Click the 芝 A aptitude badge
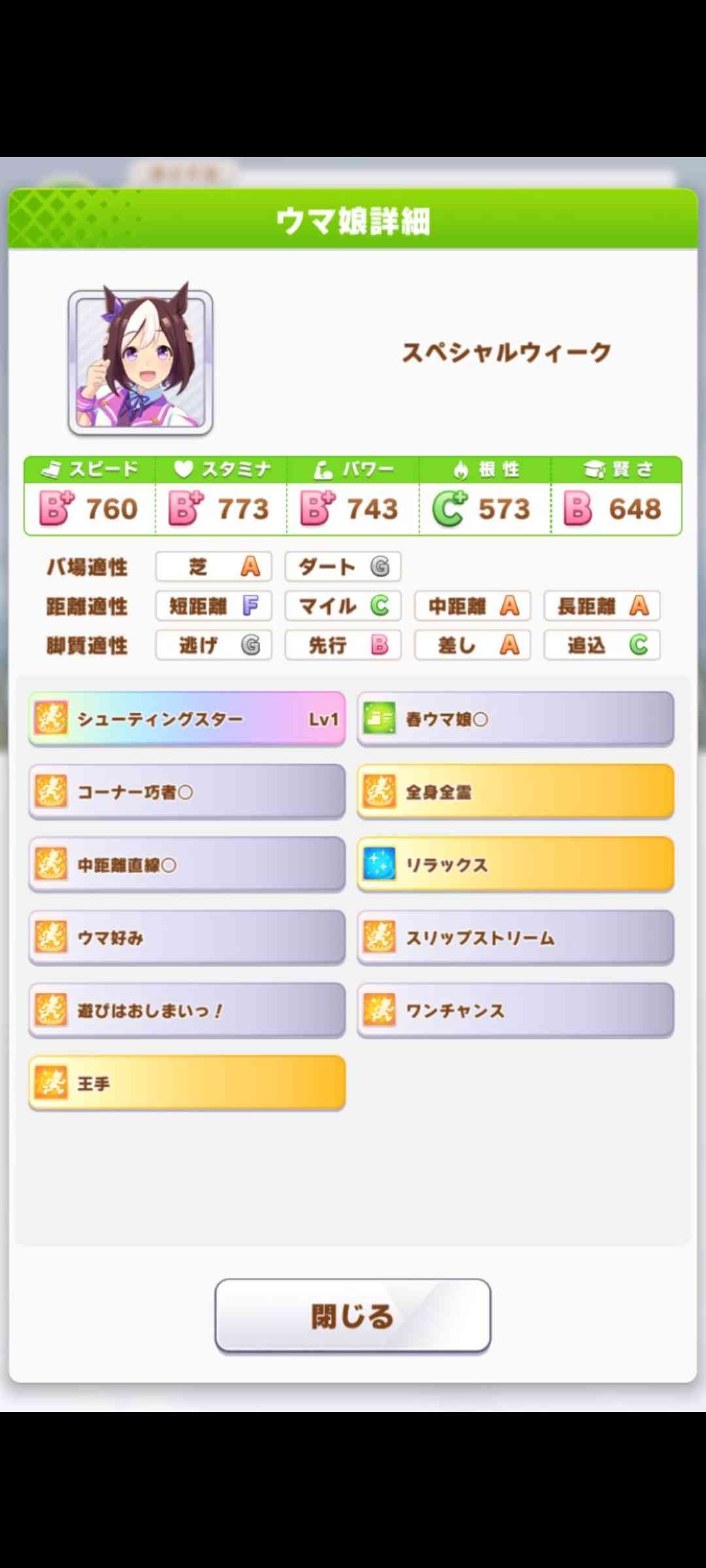 [213, 567]
